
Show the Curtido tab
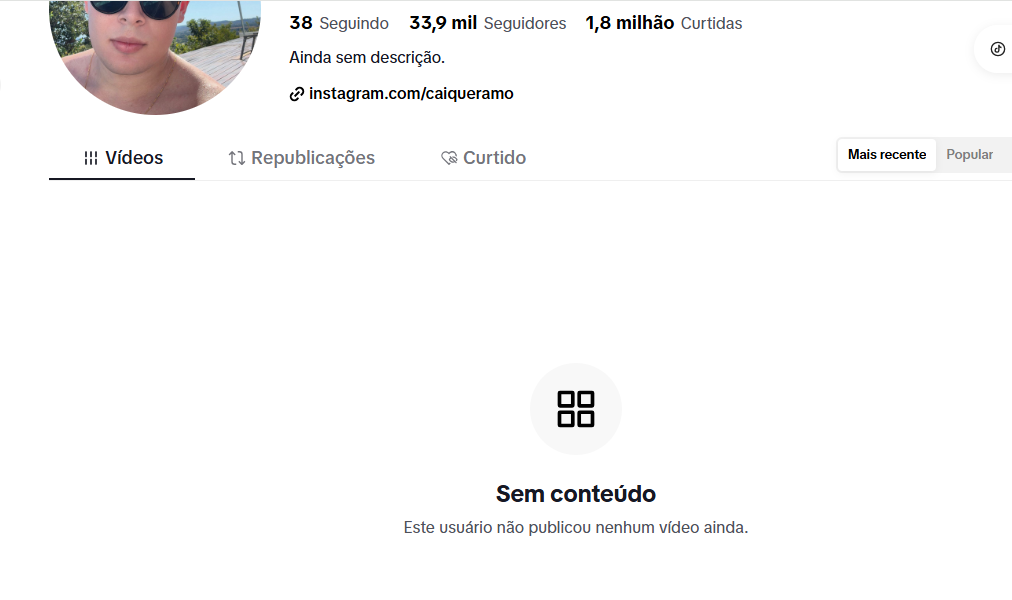coord(483,158)
